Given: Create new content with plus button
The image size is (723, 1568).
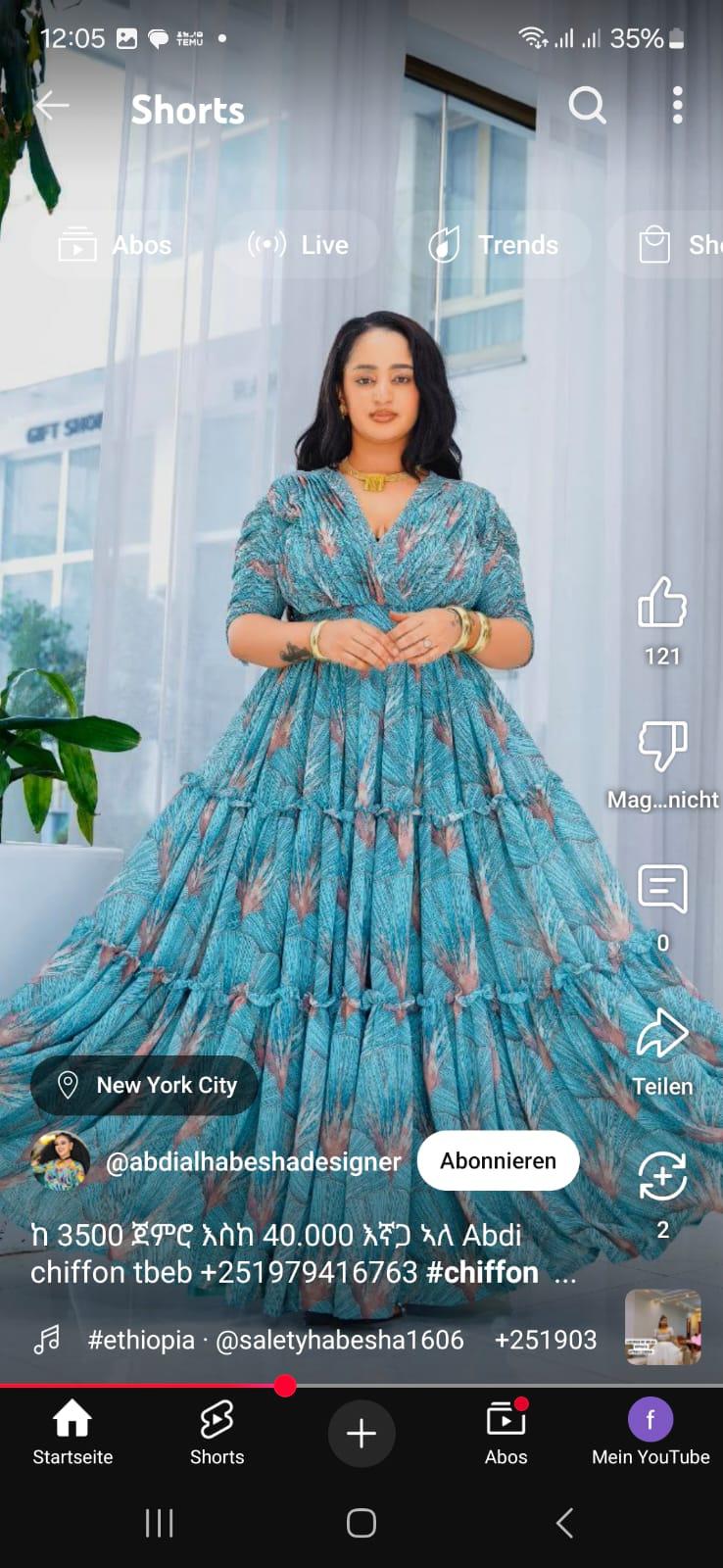Looking at the screenshot, I should pyautogui.click(x=361, y=1434).
